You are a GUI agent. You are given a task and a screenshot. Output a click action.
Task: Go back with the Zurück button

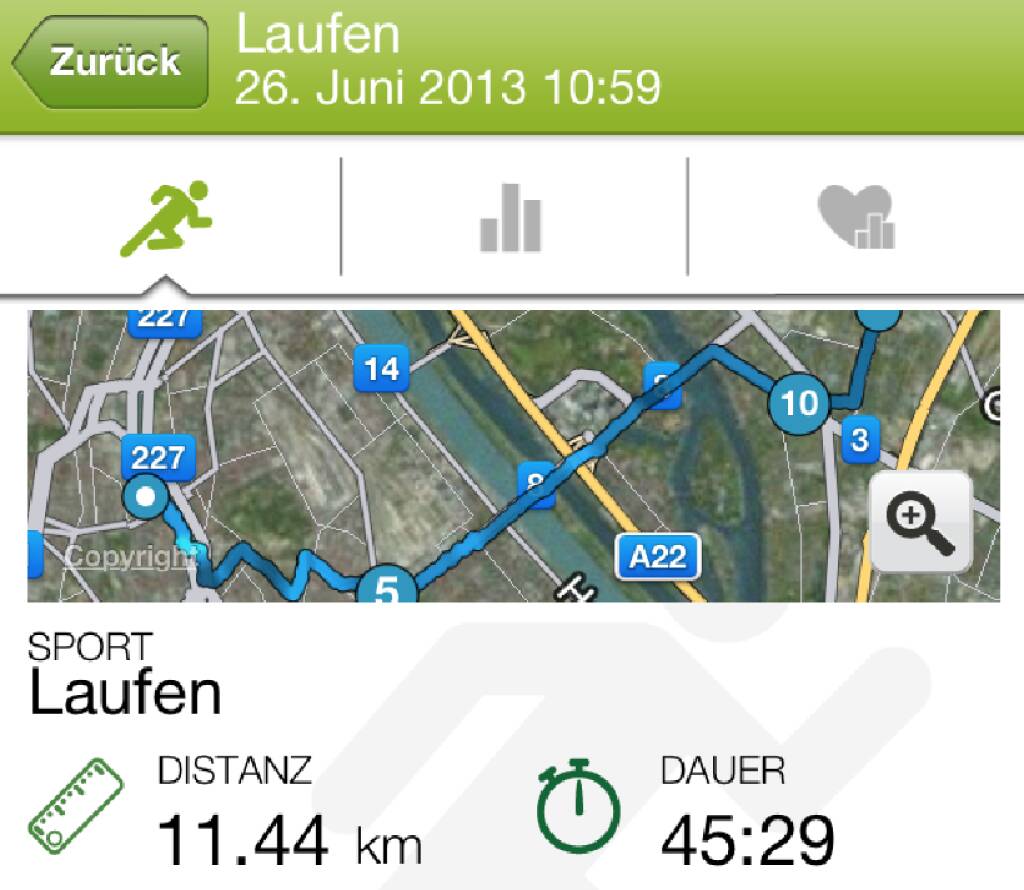coord(112,62)
